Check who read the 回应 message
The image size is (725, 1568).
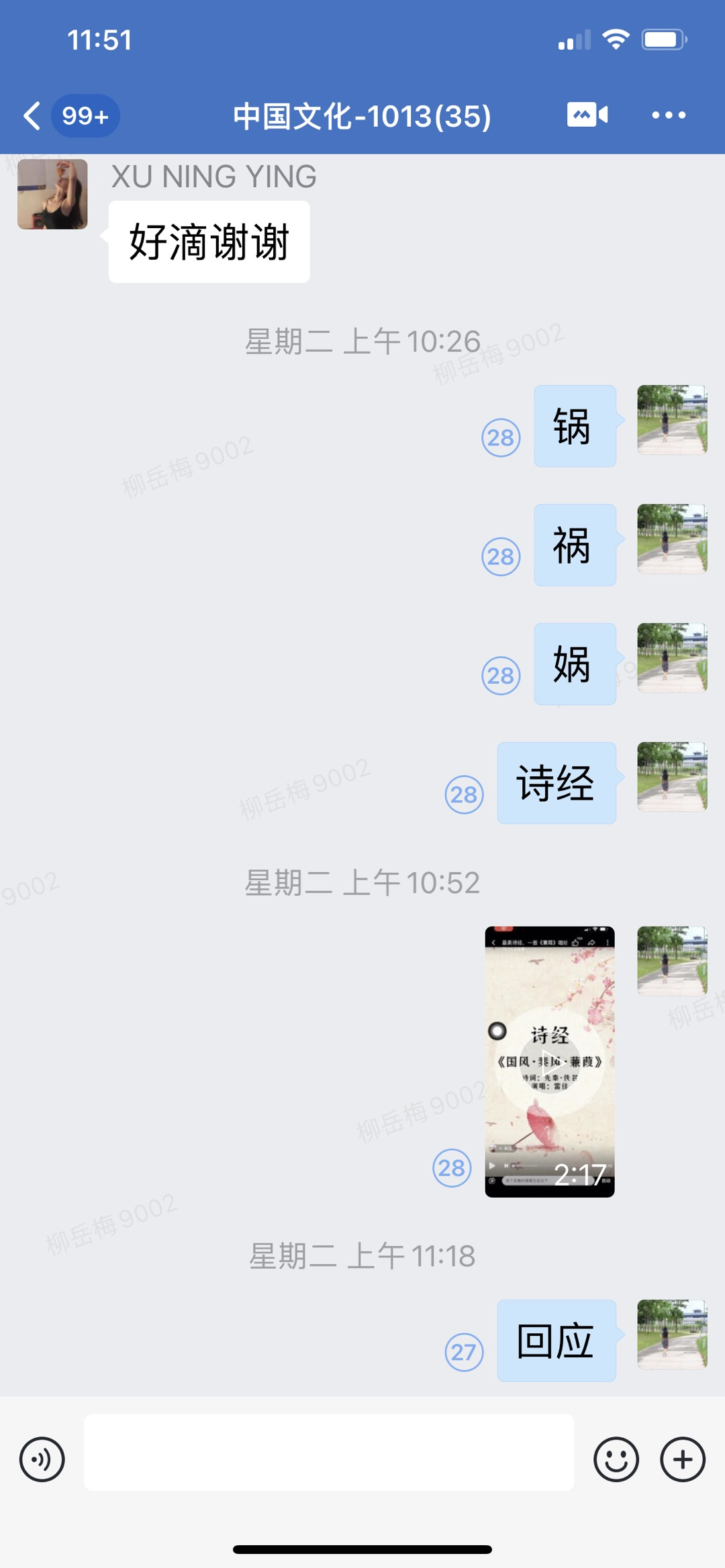click(x=464, y=1352)
